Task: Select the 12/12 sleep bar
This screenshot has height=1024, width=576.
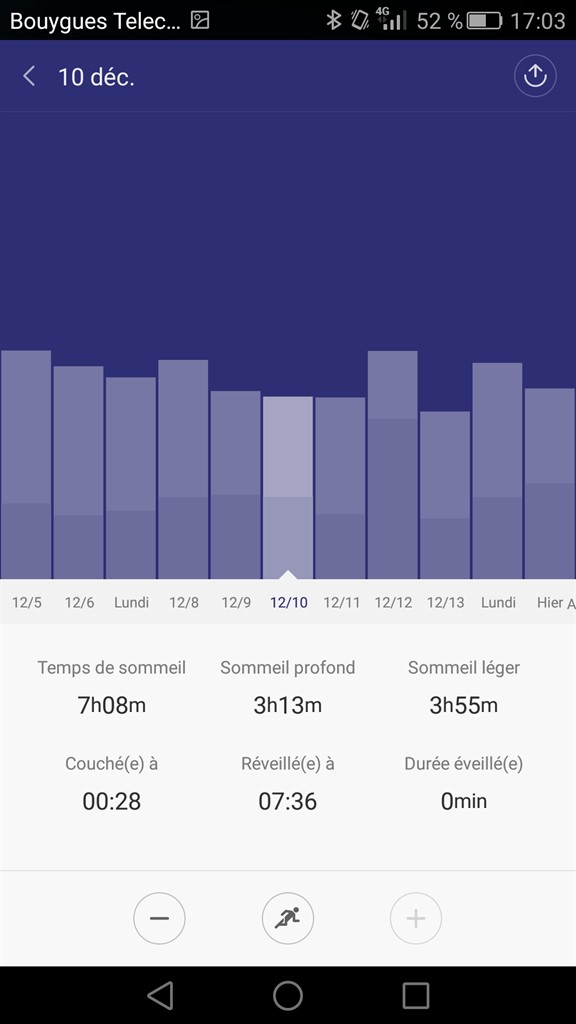Action: click(392, 465)
